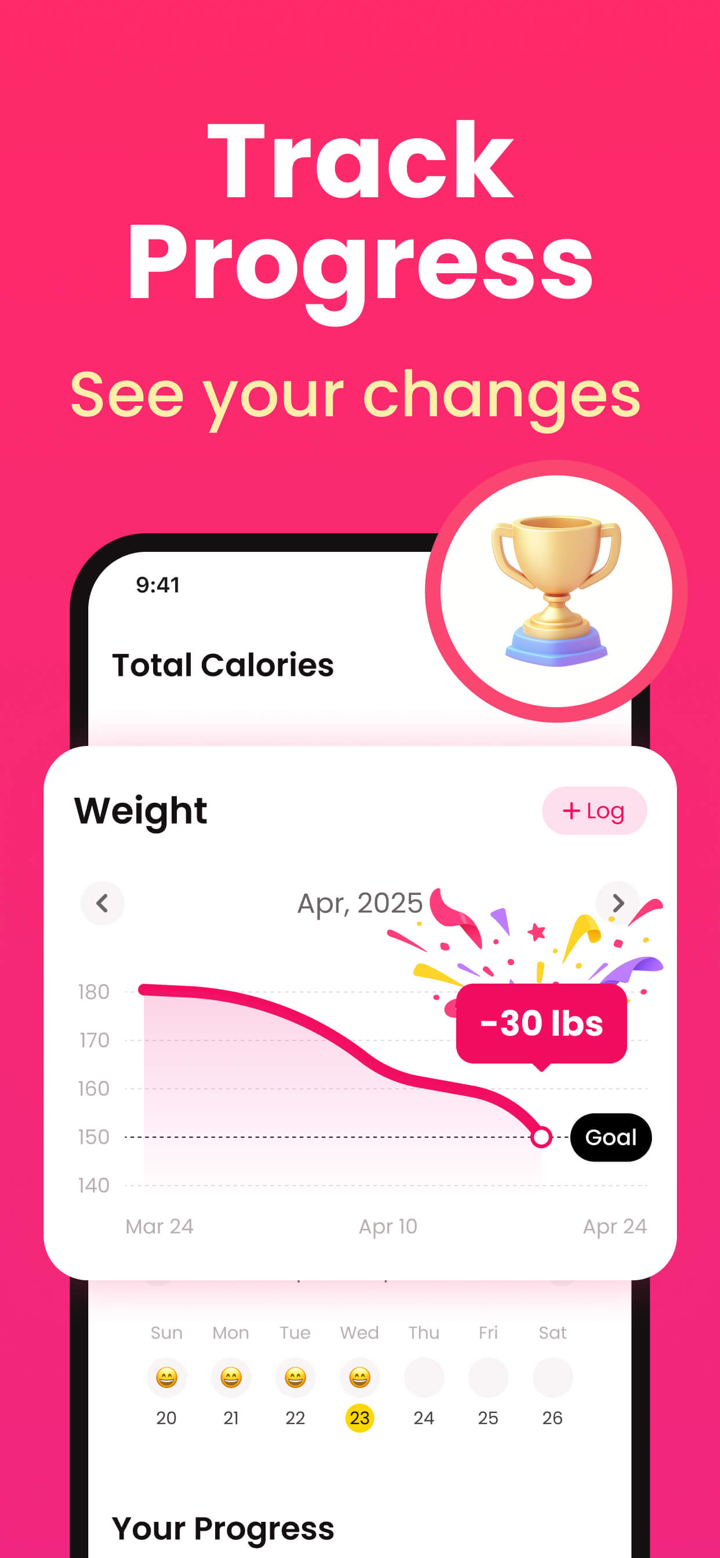Tap date 26 under Saturday
The height and width of the screenshot is (1558, 720).
click(552, 1417)
